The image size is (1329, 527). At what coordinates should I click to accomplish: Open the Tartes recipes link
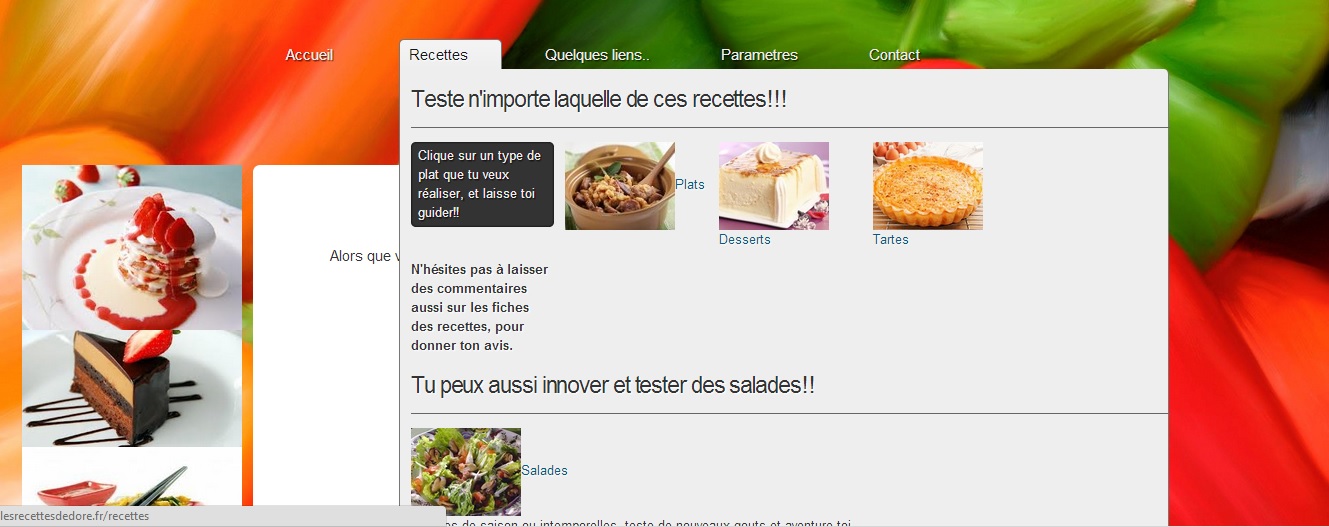click(891, 240)
